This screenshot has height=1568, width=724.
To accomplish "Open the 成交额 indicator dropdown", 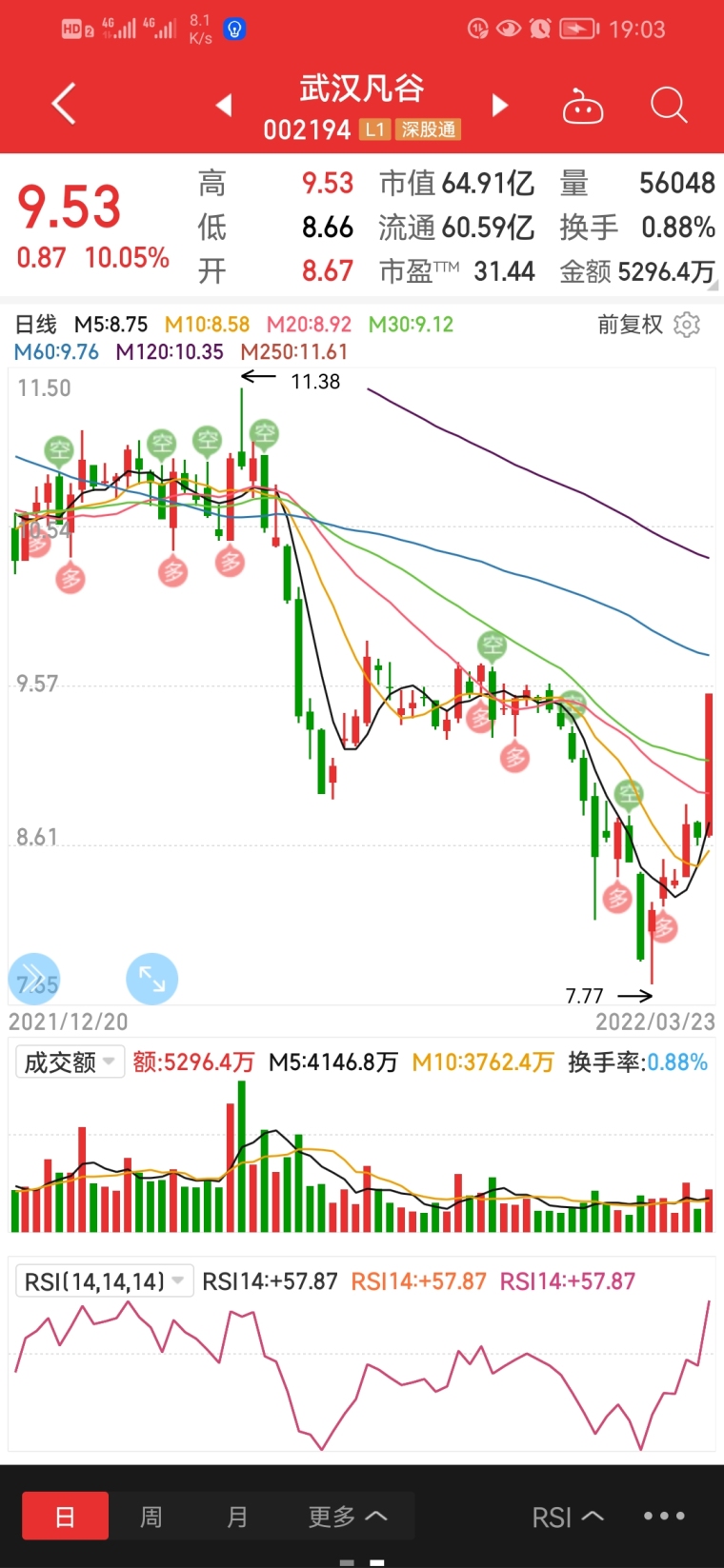I will (x=70, y=1062).
